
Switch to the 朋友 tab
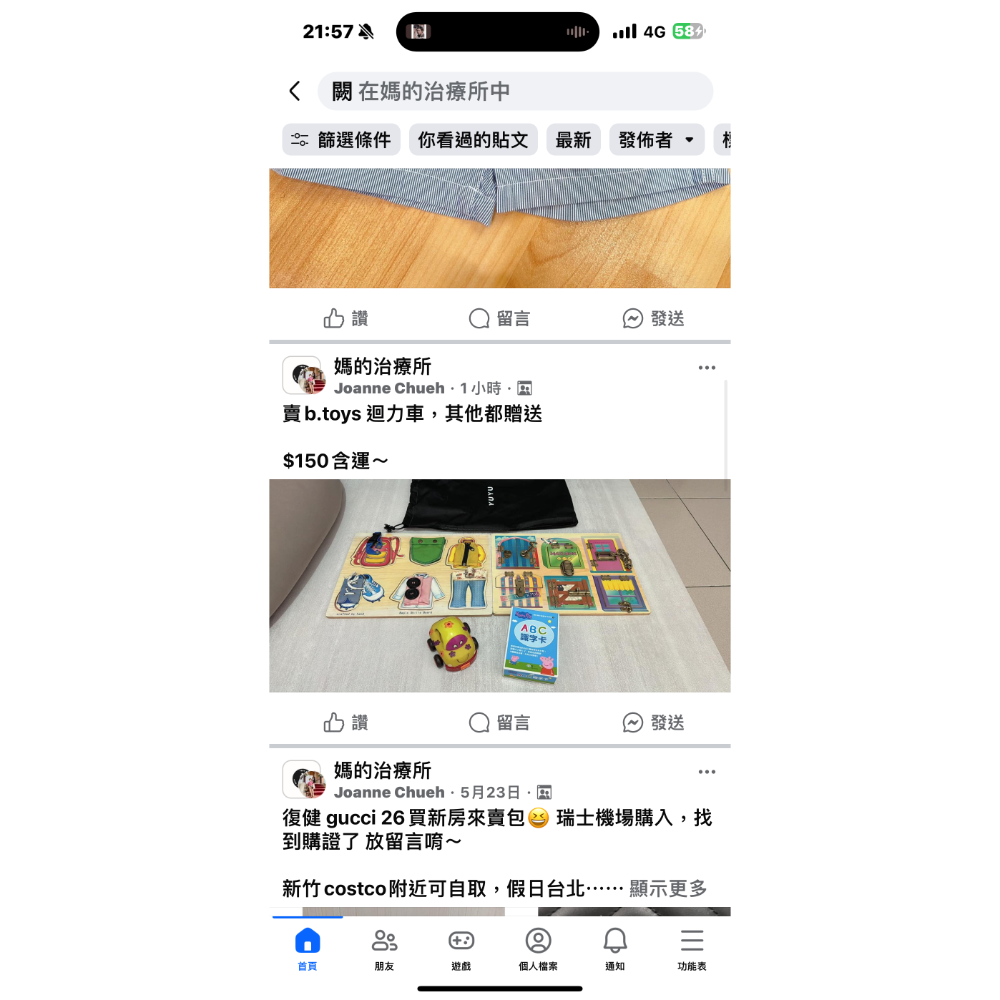384,948
